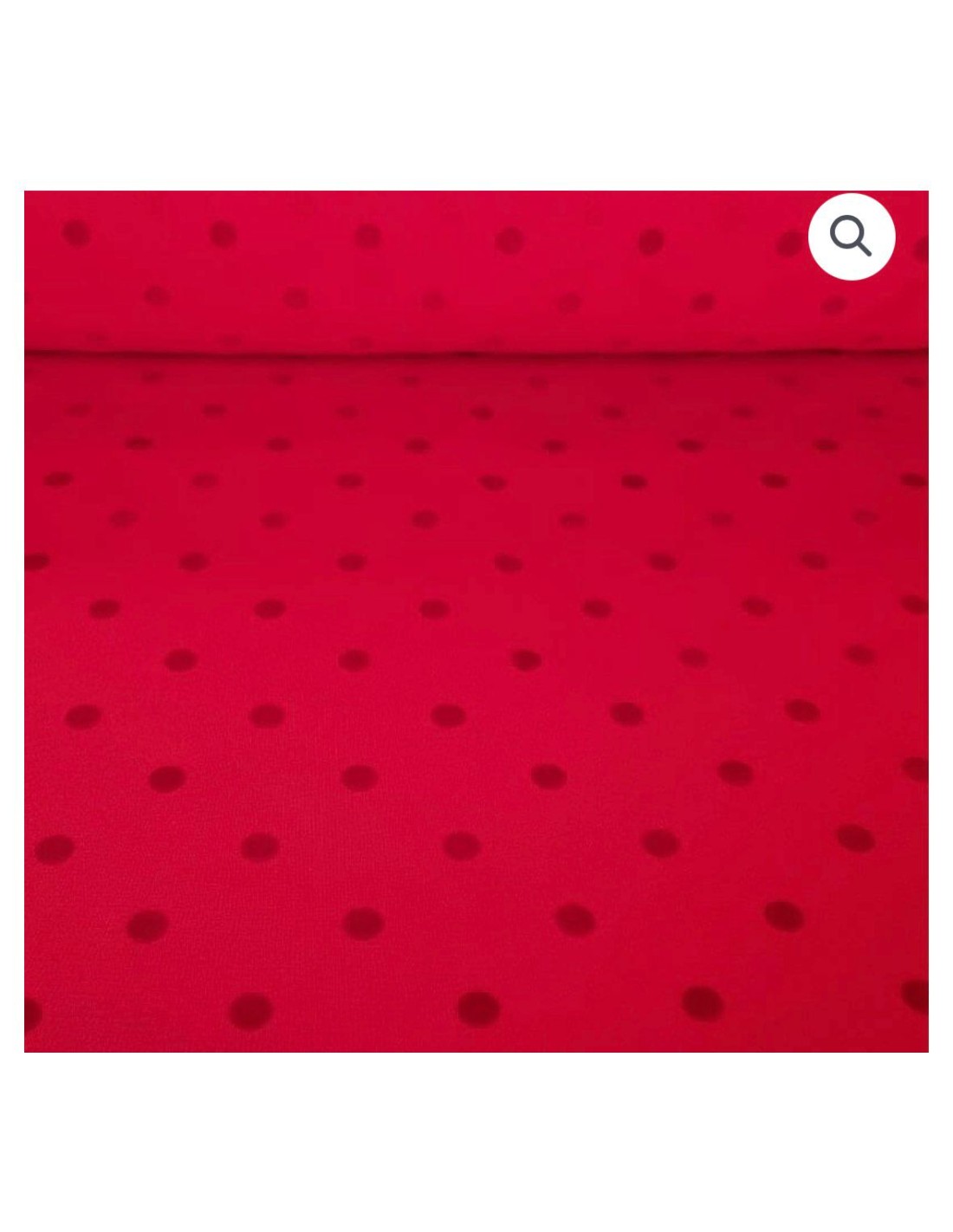Open the red polka dot fabric photo
Image resolution: width=953 pixels, height=1232 pixels.
pos(476,658)
